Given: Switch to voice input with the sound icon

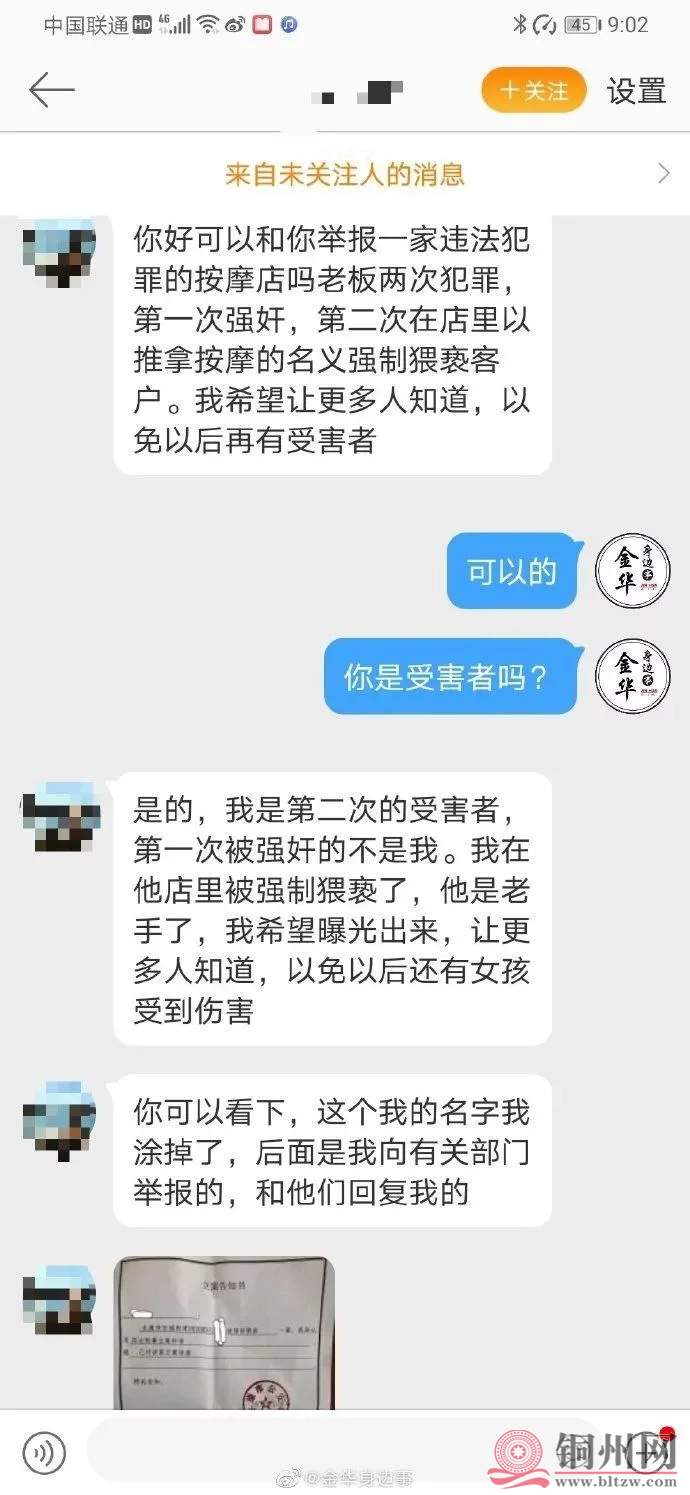Looking at the screenshot, I should click(x=44, y=1452).
